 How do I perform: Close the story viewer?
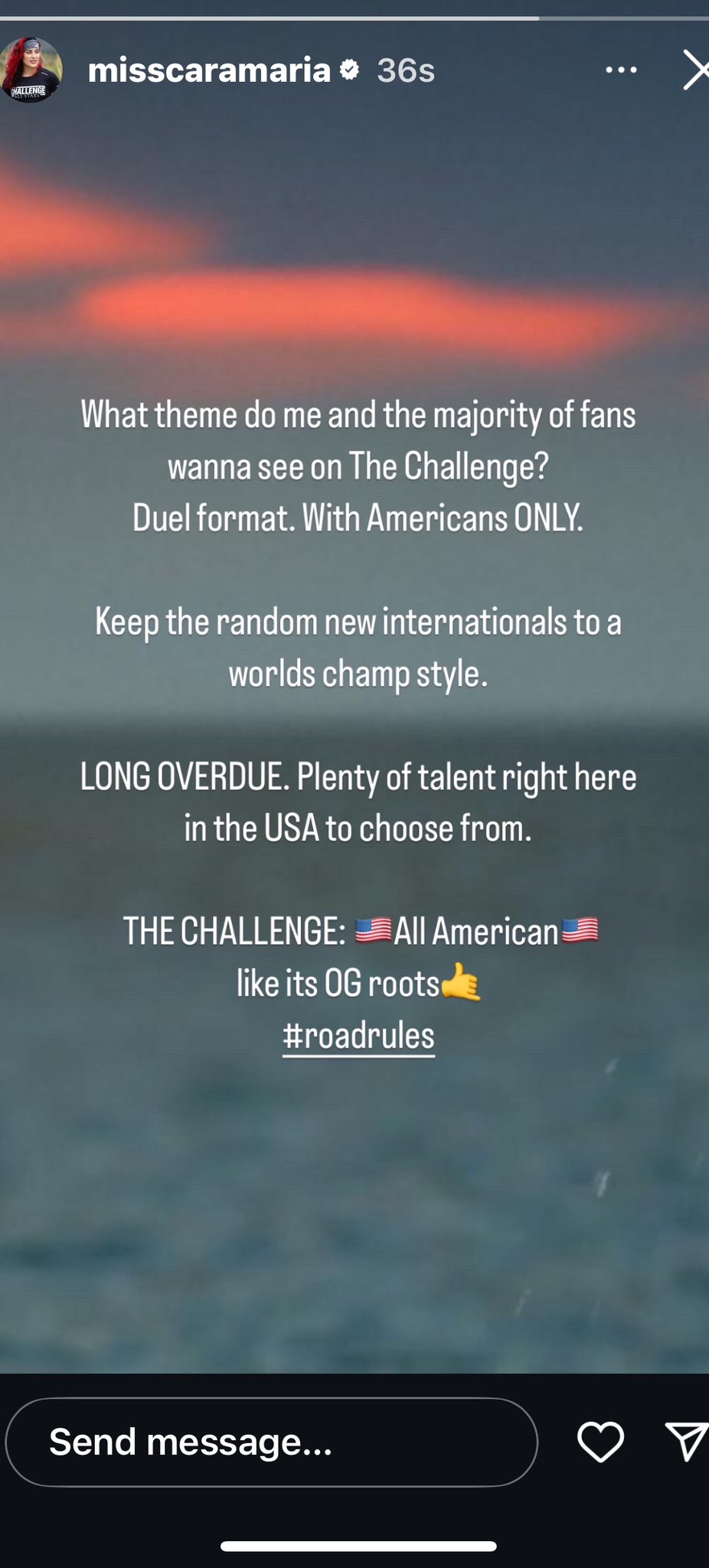[x=695, y=70]
